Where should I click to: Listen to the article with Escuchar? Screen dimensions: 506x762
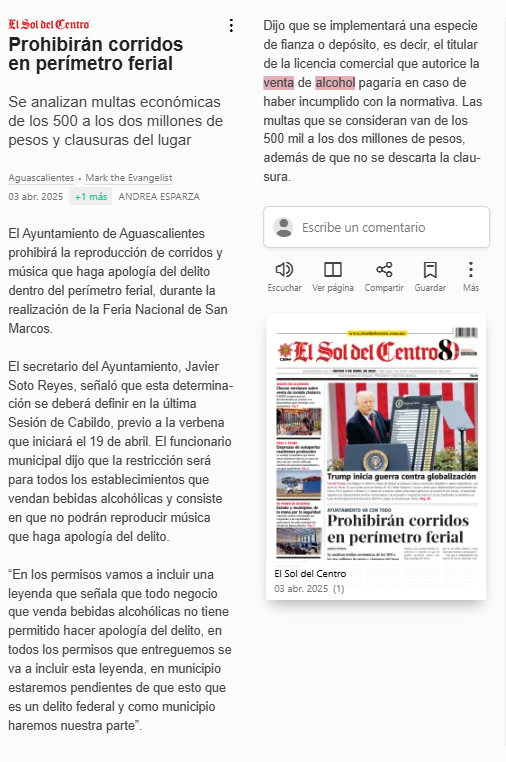(x=284, y=277)
